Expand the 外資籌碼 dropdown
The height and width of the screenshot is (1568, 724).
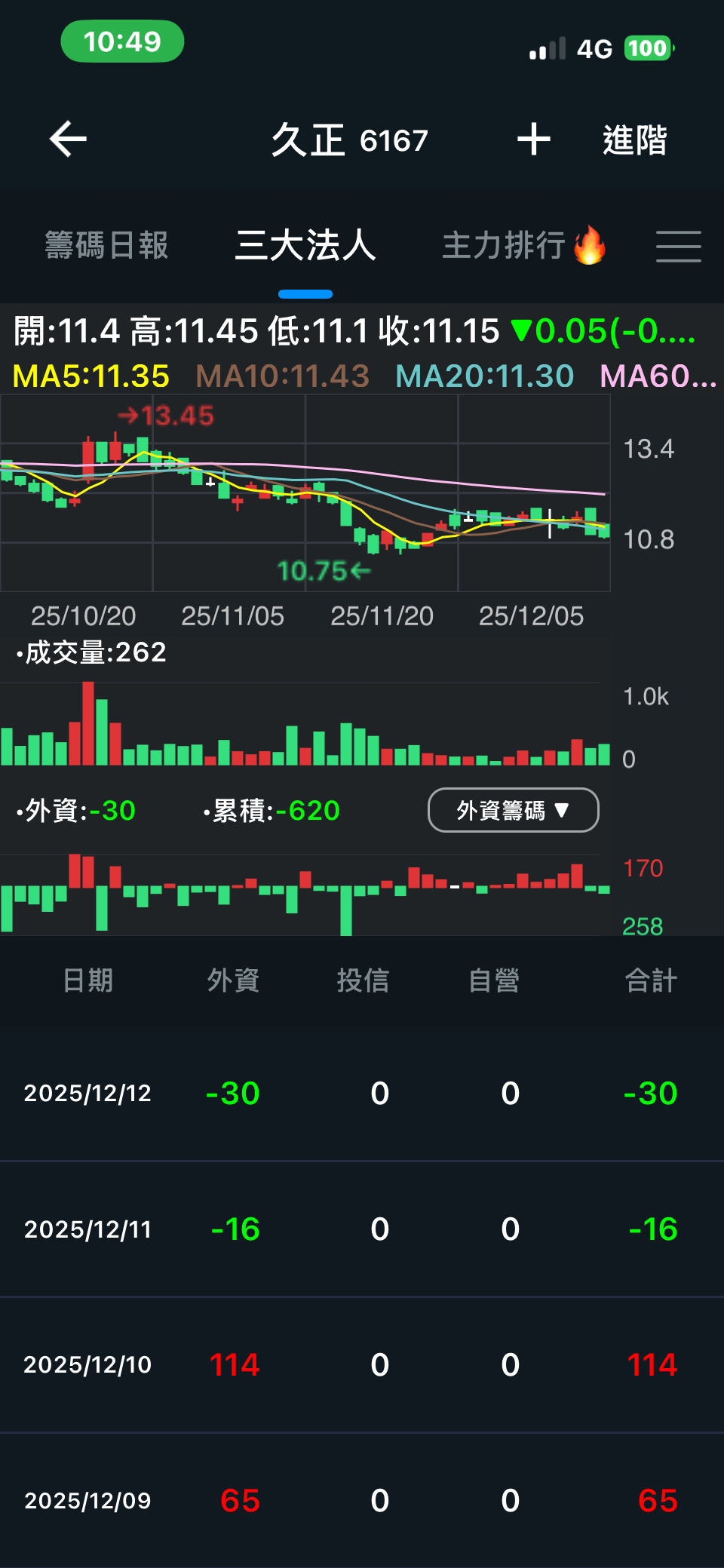tap(513, 810)
